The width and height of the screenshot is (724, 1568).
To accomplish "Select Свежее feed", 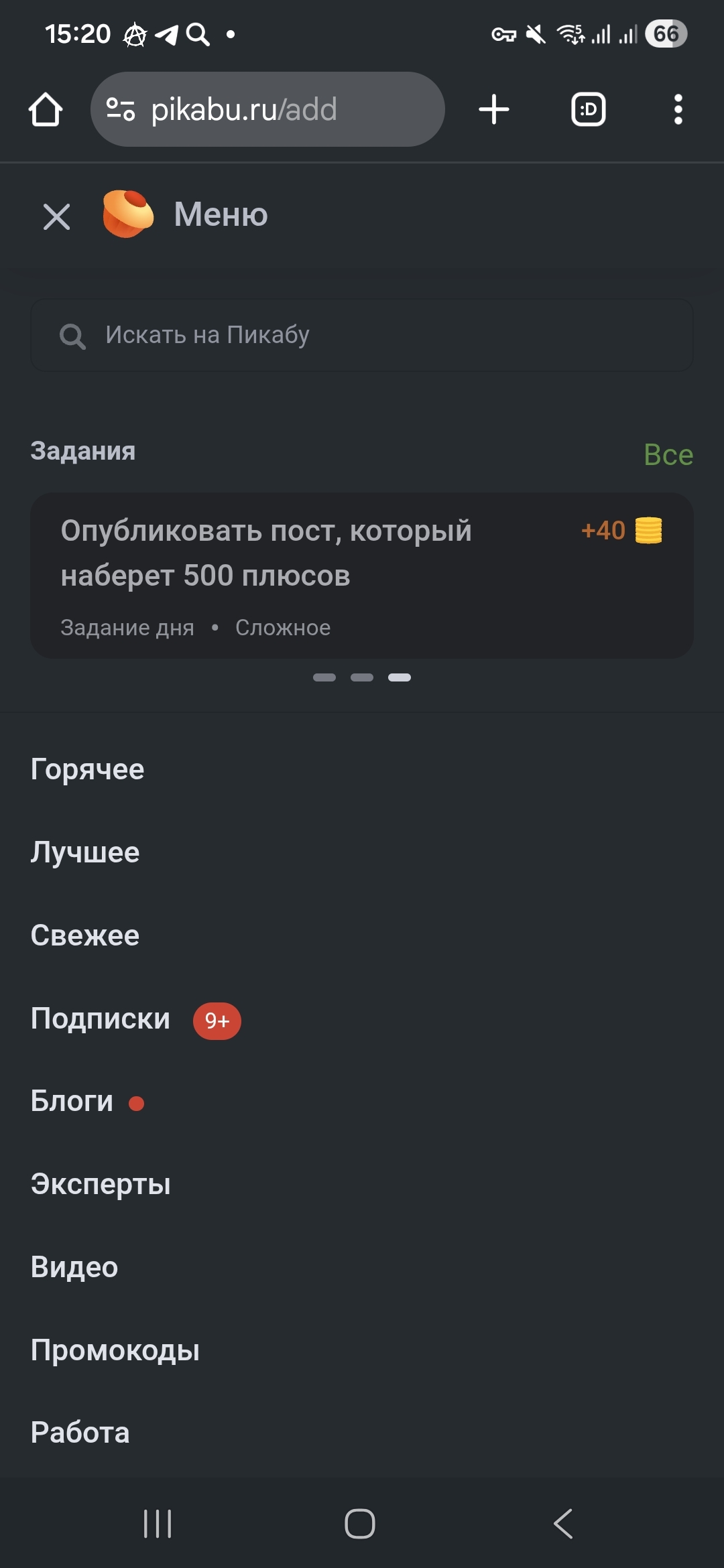I will pyautogui.click(x=85, y=935).
